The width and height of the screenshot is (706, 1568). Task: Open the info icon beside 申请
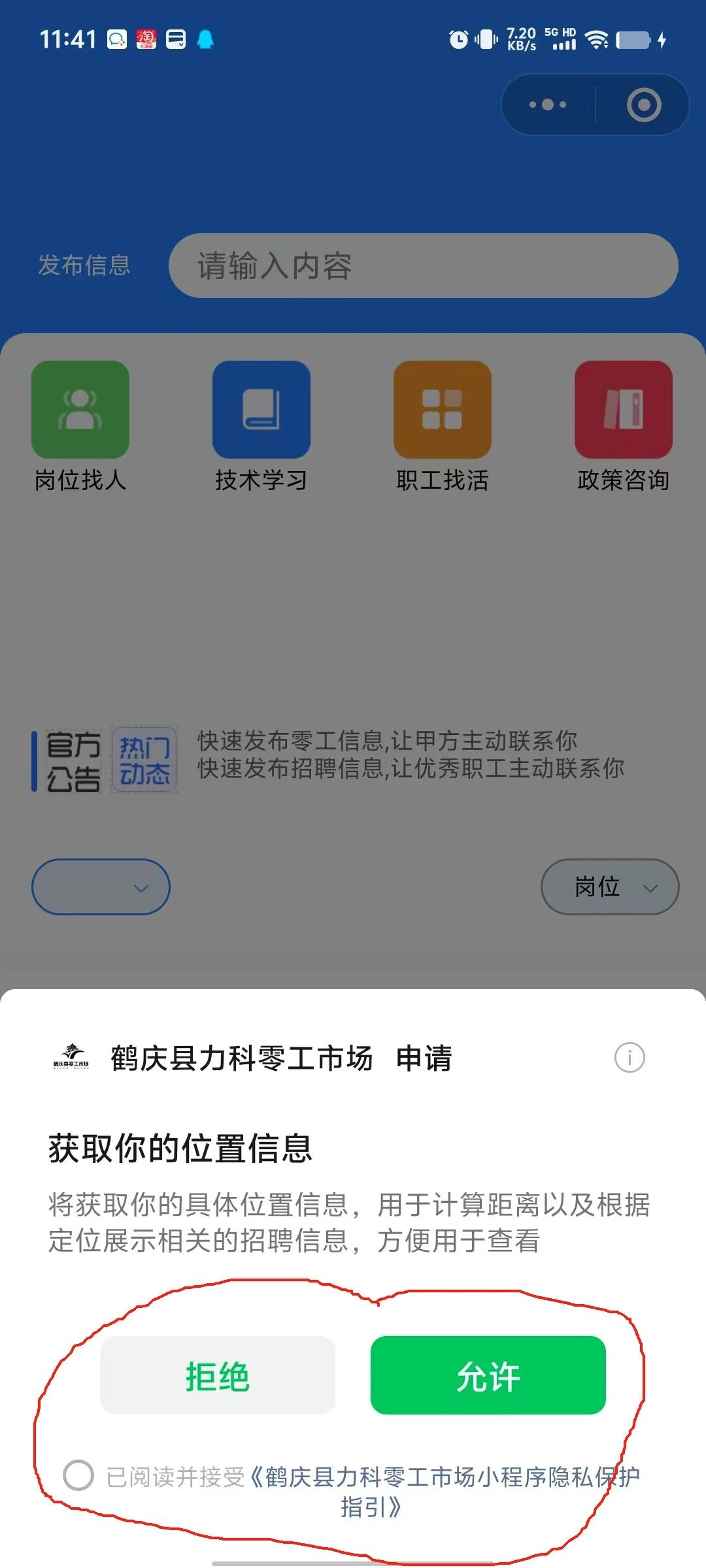pyautogui.click(x=630, y=1057)
